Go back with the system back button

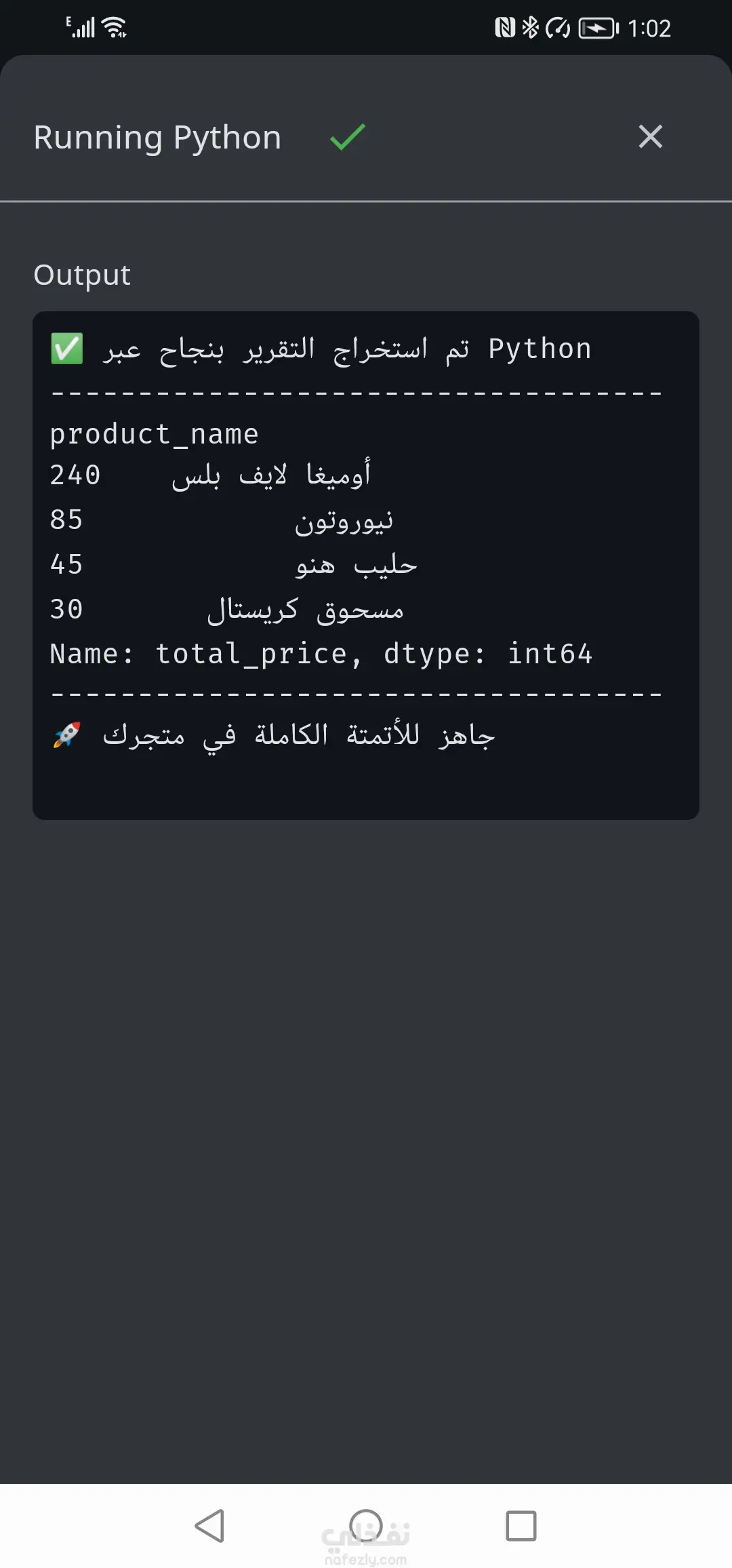pyautogui.click(x=209, y=1526)
